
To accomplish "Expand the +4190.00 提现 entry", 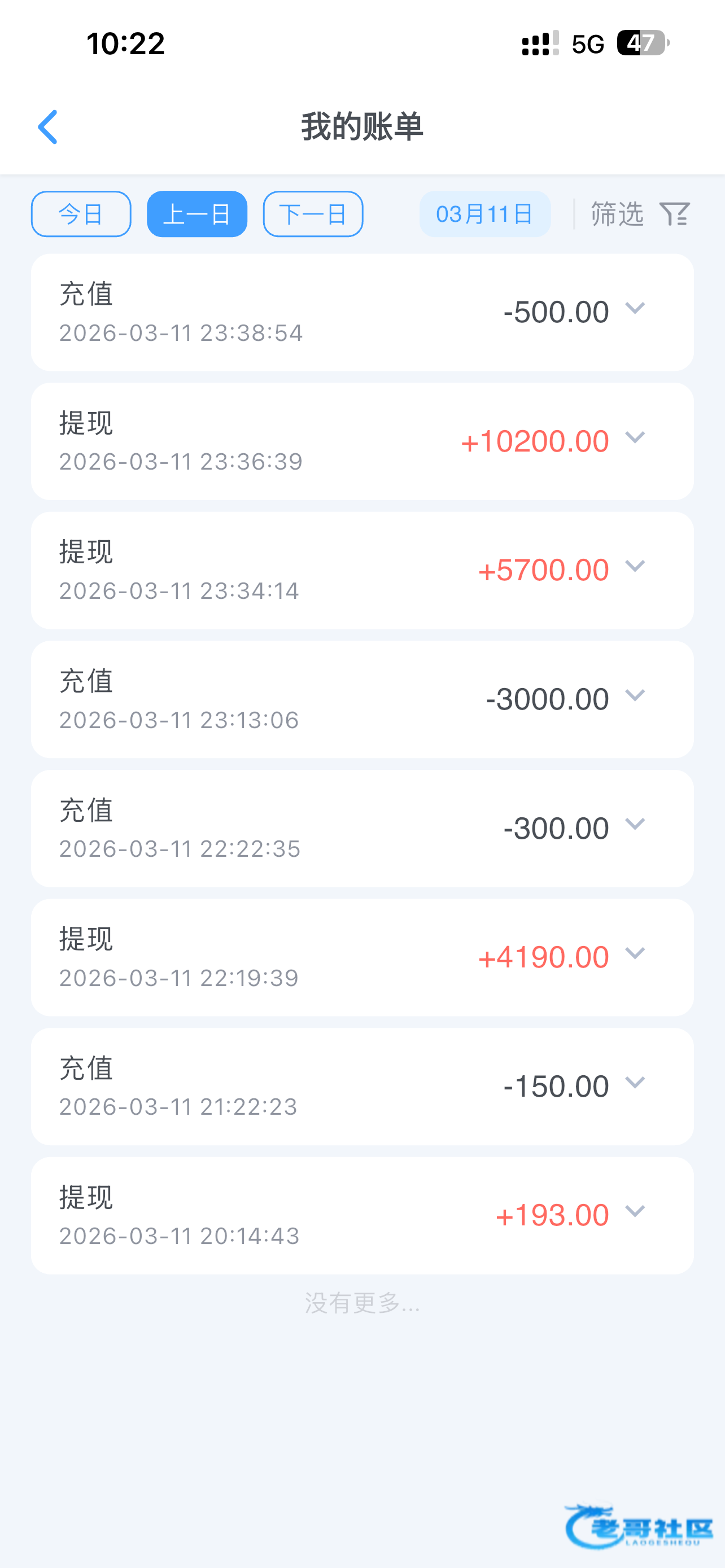I will [635, 954].
